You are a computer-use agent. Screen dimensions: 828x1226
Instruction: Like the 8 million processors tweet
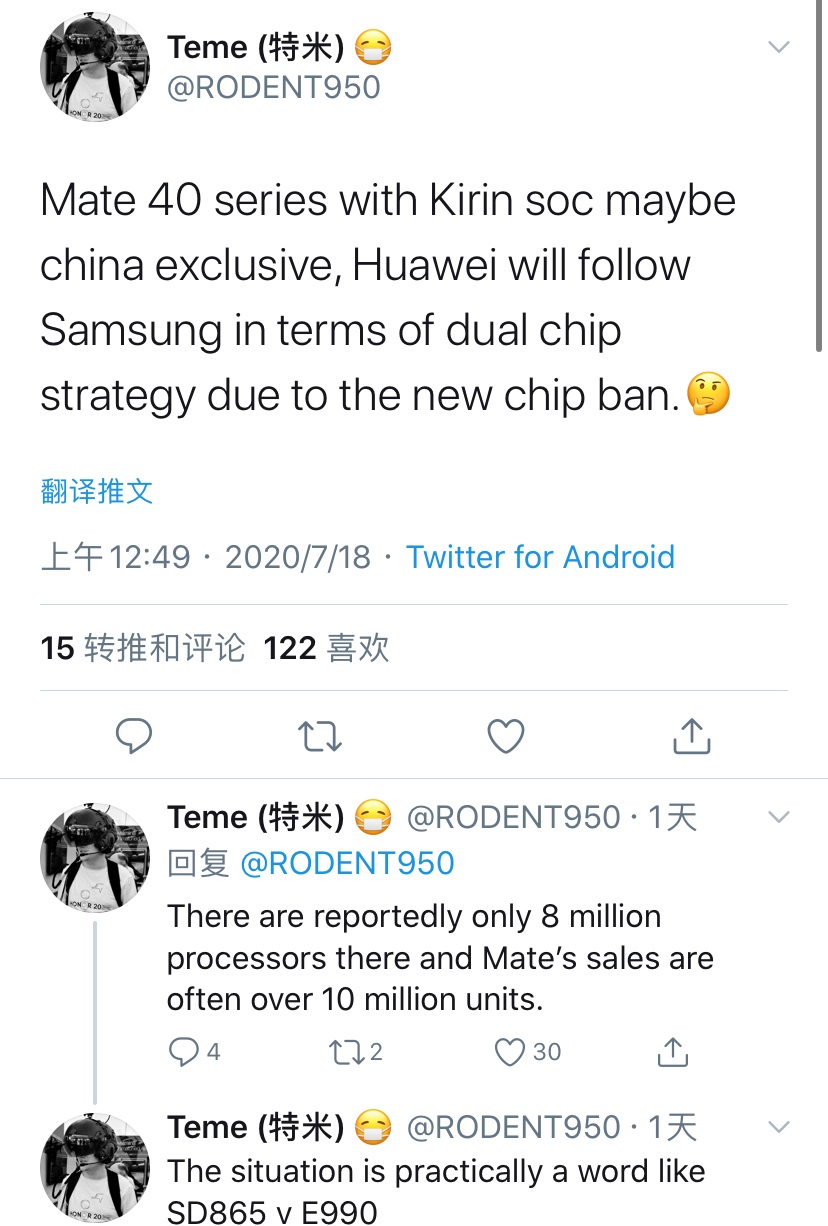(512, 1051)
